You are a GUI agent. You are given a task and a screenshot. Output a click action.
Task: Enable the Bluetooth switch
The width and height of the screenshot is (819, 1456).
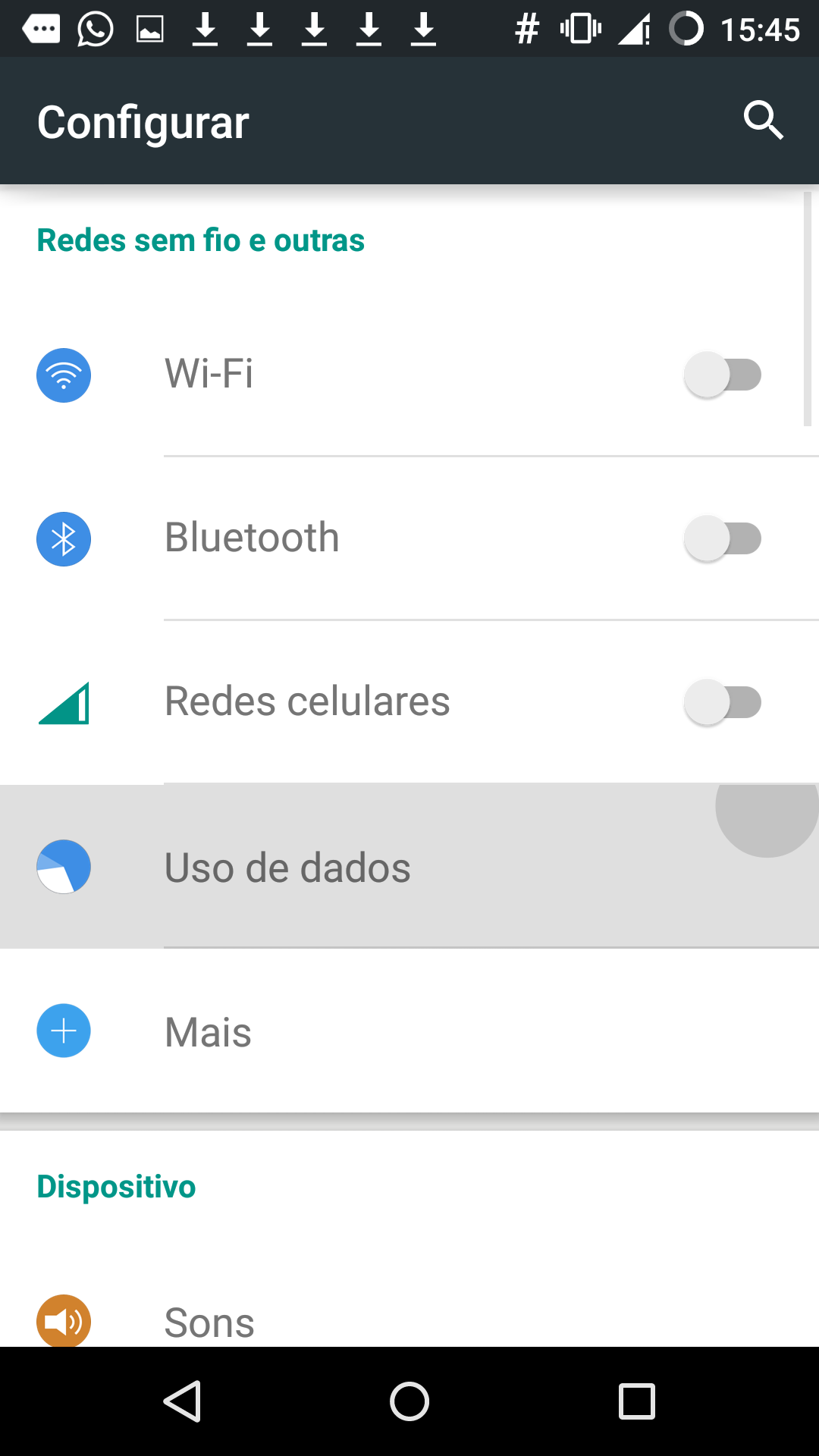pos(723,538)
